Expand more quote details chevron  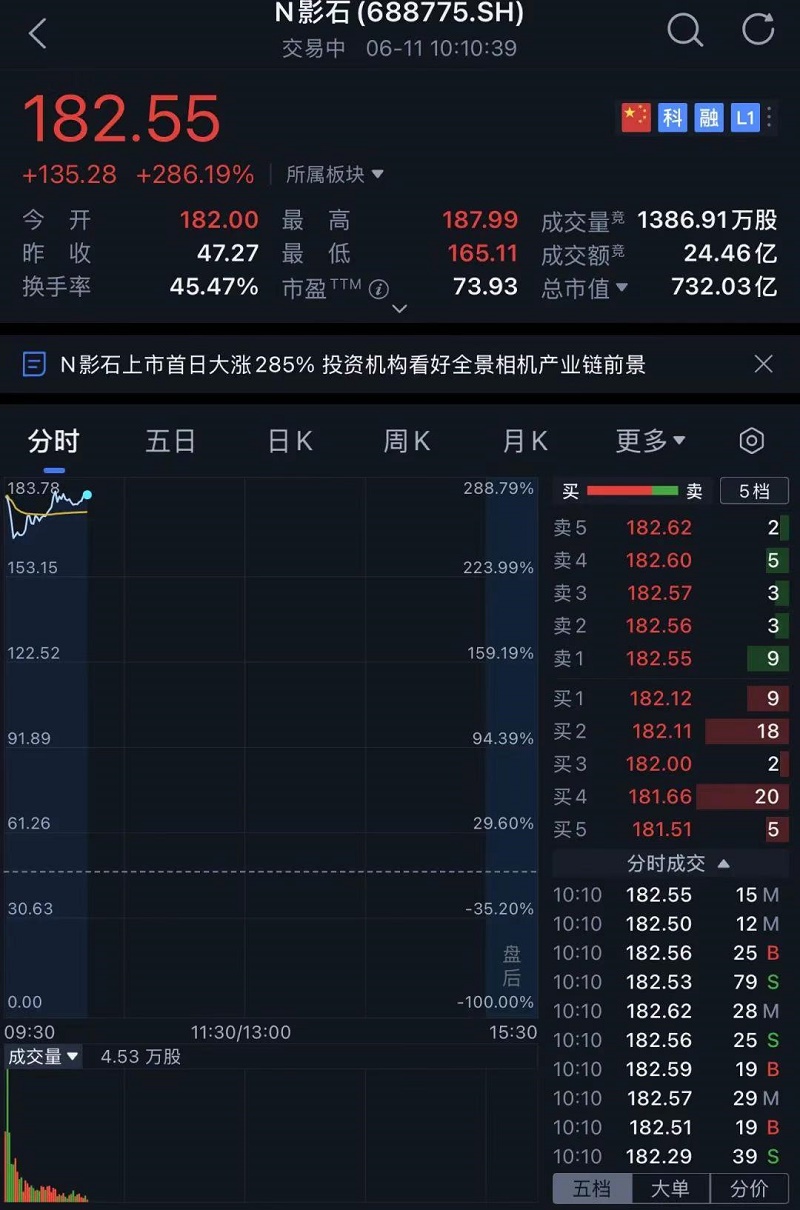click(400, 309)
